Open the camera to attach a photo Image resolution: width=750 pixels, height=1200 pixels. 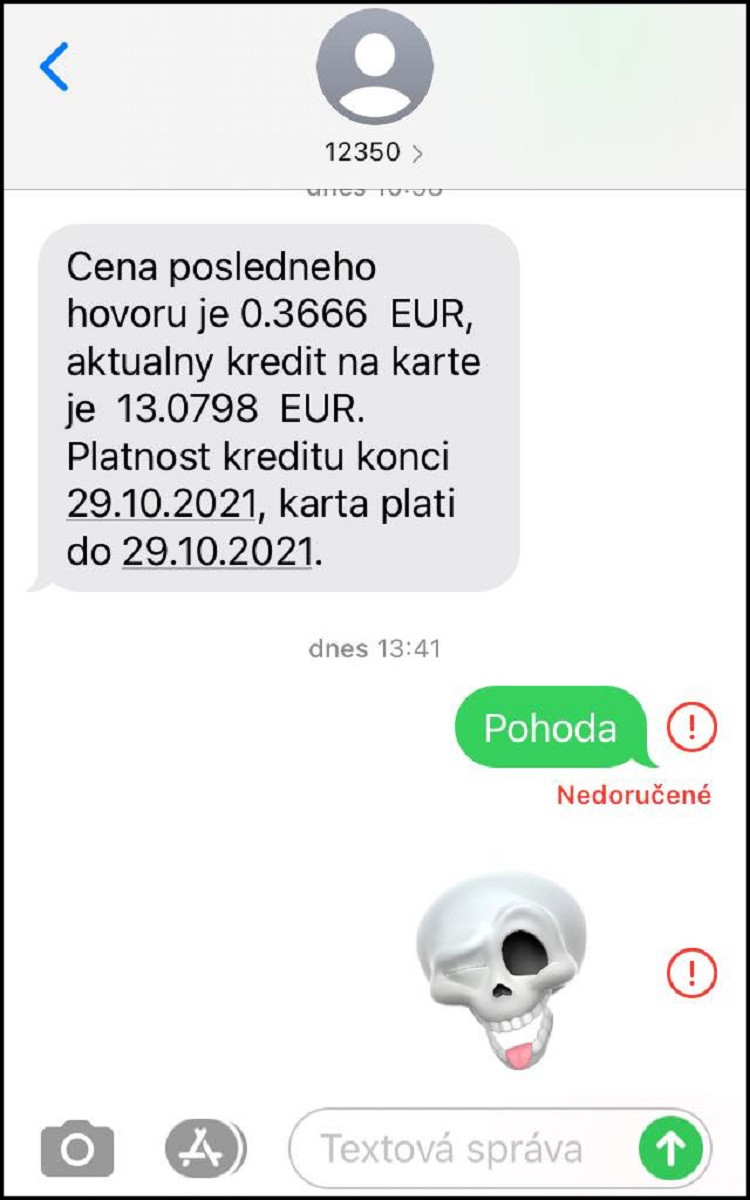point(77,1149)
